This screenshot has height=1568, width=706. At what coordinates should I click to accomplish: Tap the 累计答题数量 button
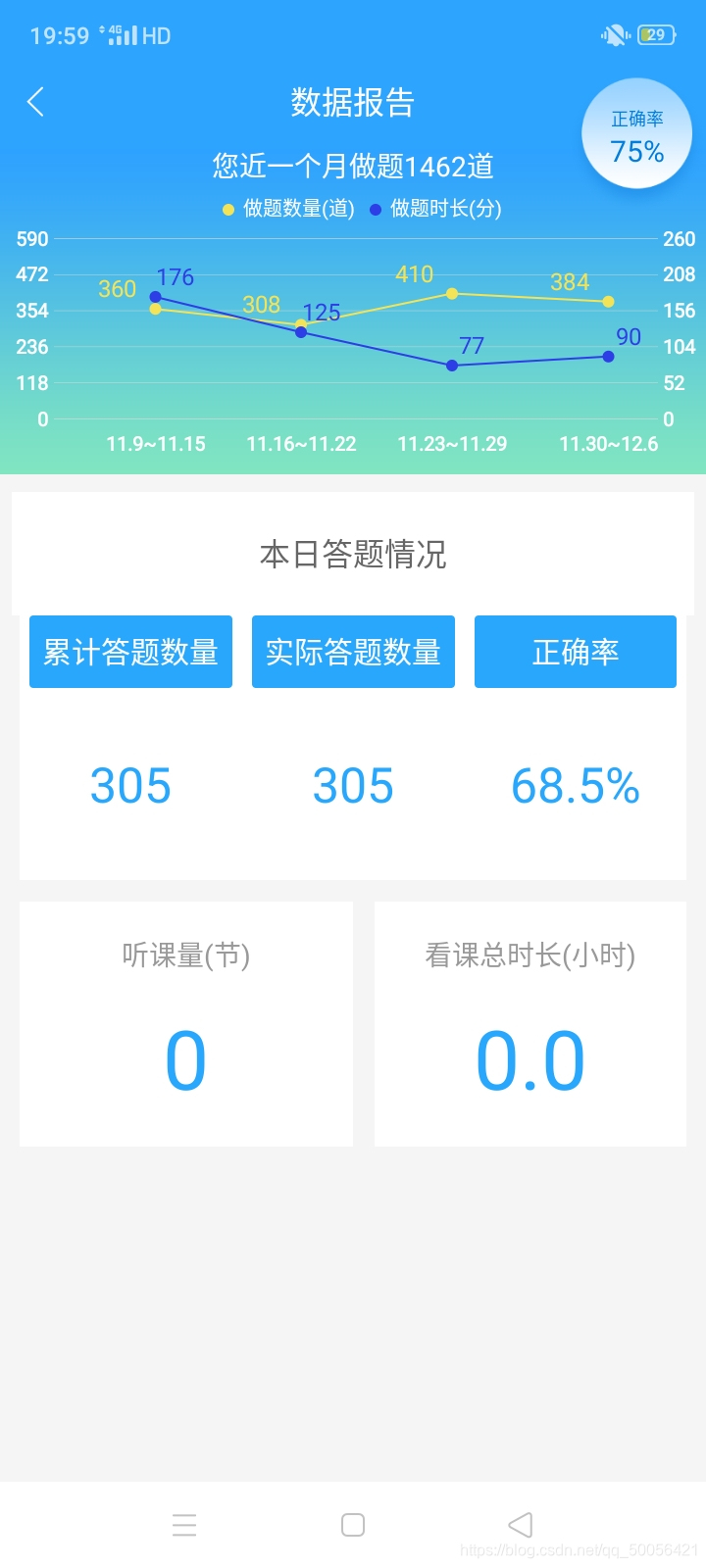[x=130, y=651]
